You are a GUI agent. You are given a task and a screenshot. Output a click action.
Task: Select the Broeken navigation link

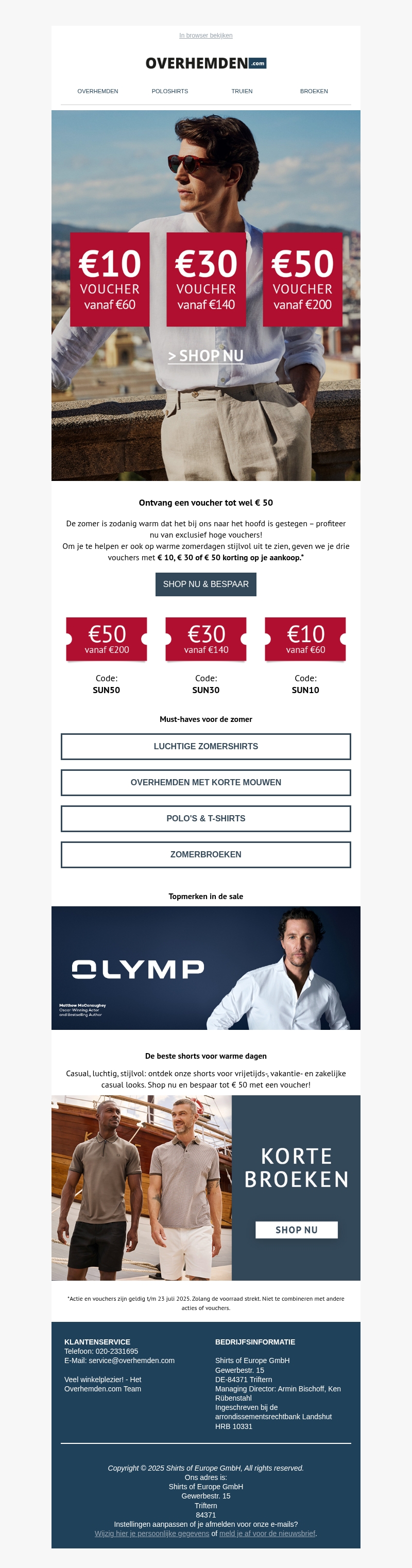pyautogui.click(x=314, y=91)
